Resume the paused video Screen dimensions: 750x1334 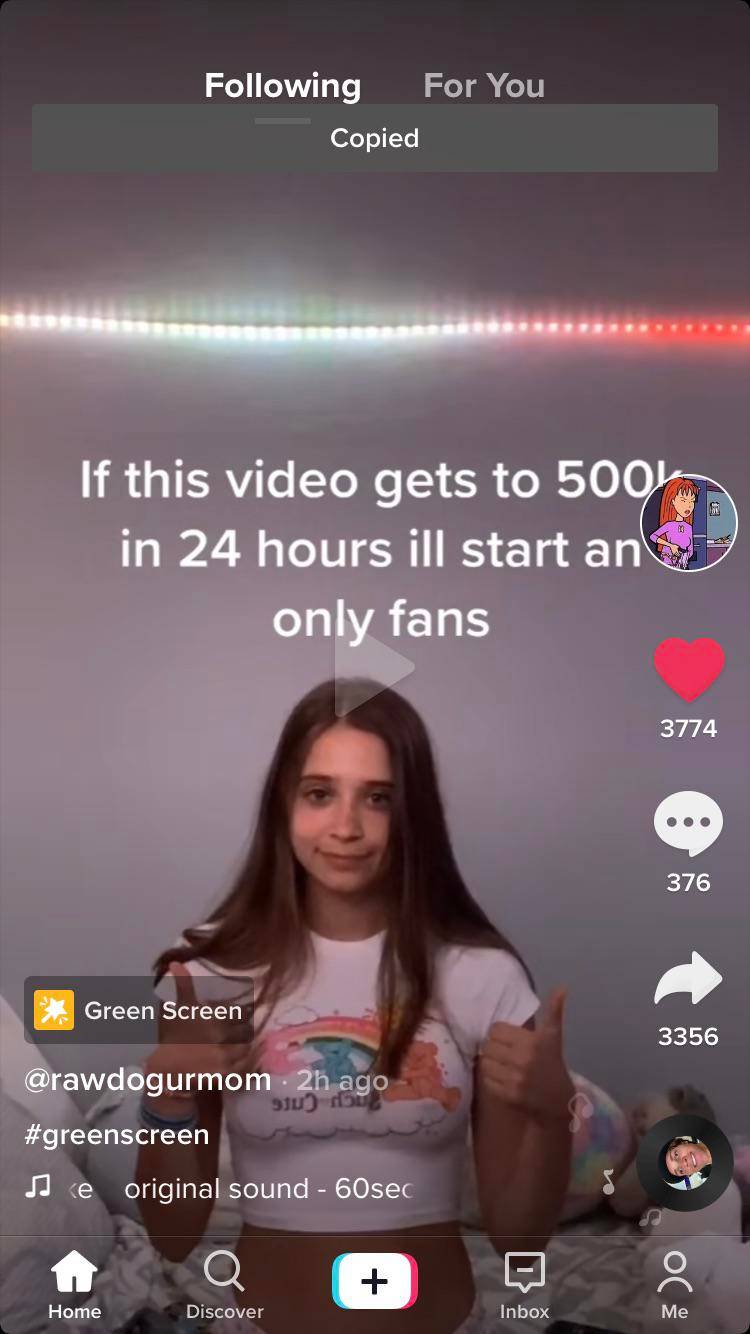(374, 668)
